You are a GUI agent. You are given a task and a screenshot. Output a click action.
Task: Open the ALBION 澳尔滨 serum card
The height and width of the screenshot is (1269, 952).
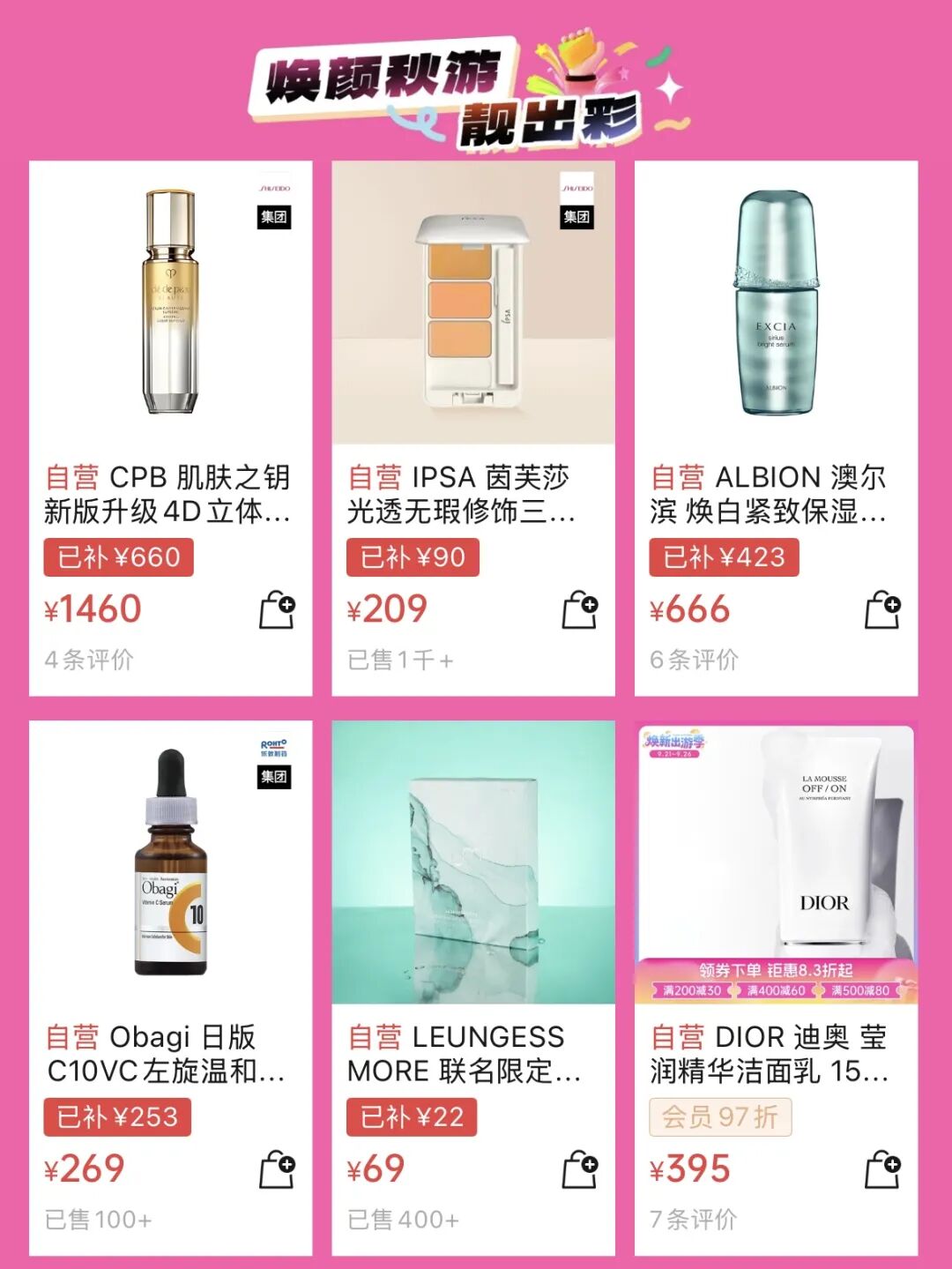click(776, 304)
